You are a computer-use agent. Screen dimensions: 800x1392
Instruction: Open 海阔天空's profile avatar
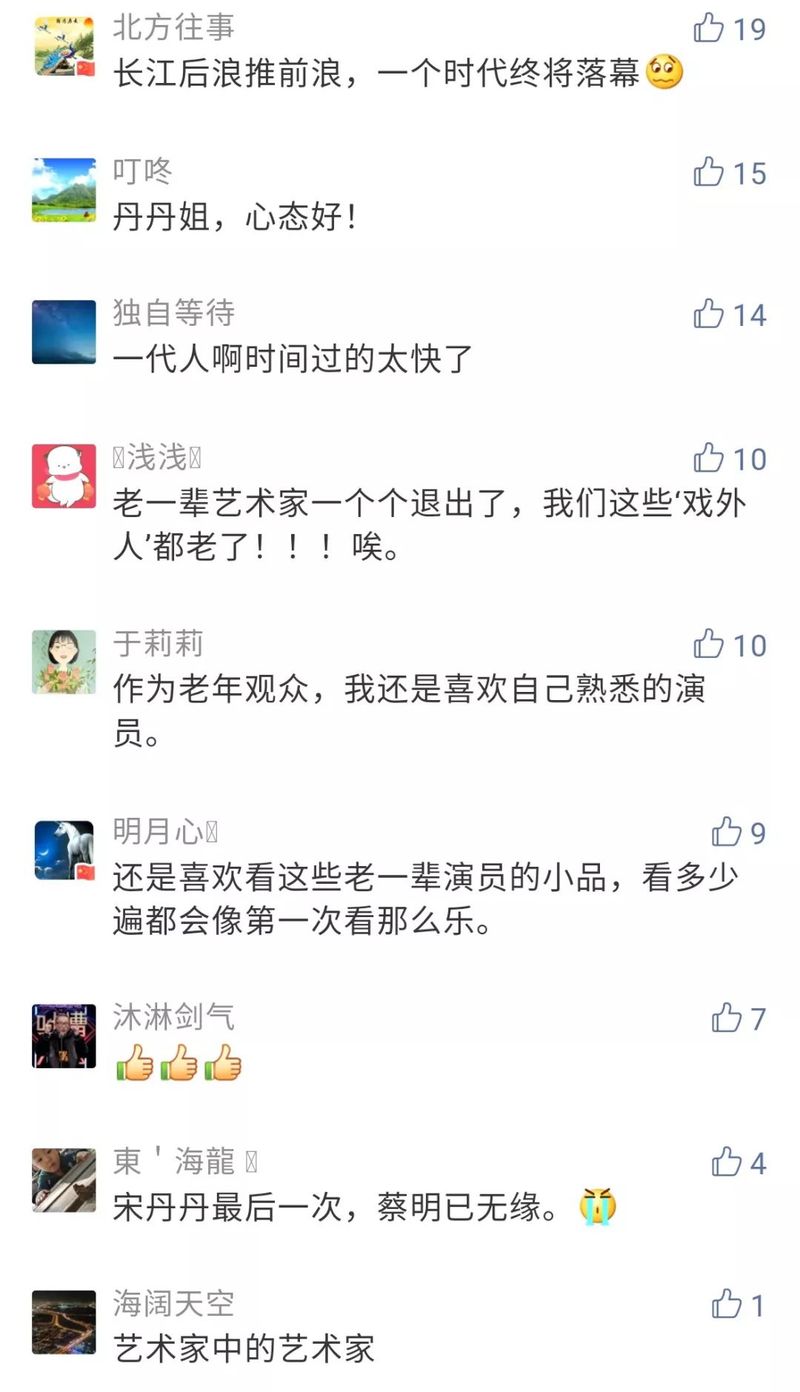click(64, 1322)
